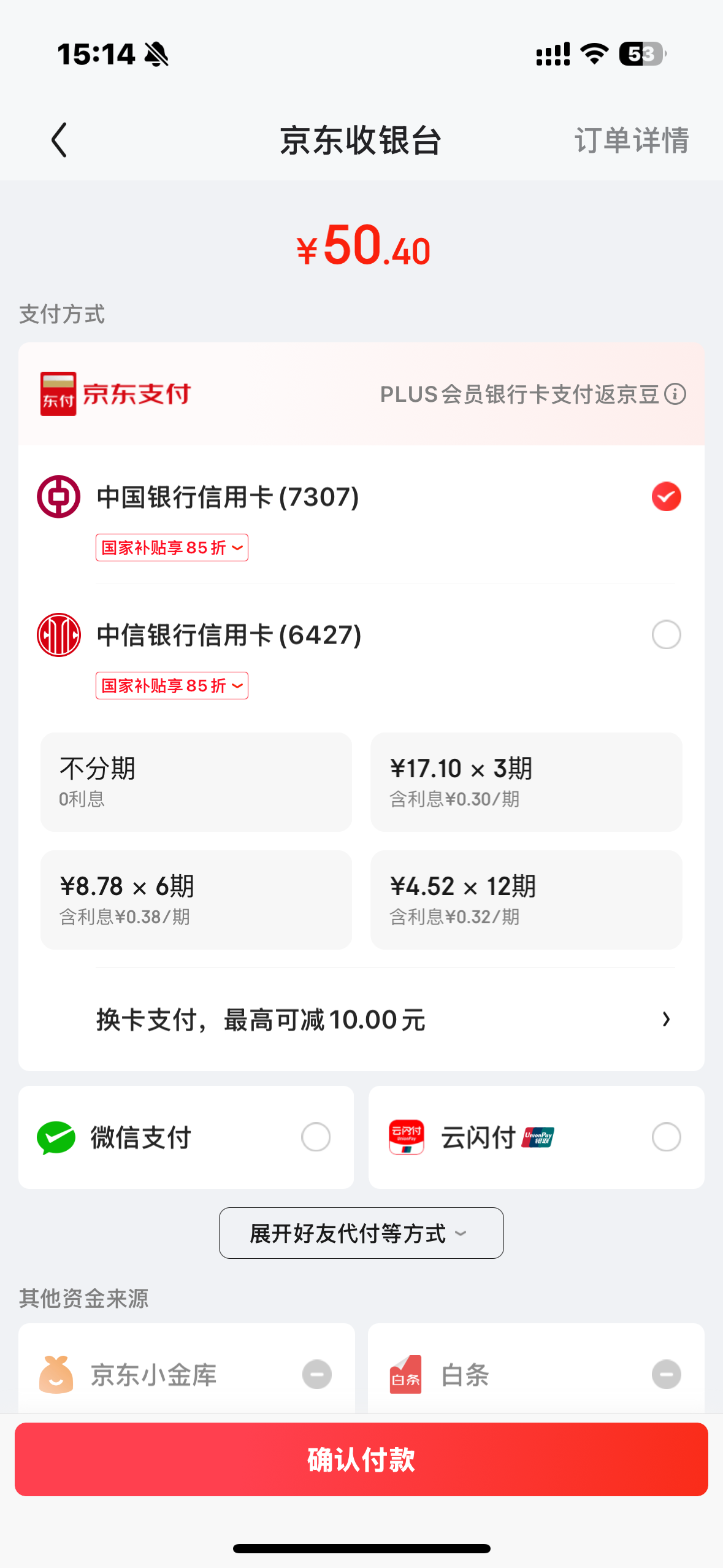Expand 国家补贴享85折 tag under 中信银行信用卡
The height and width of the screenshot is (1568, 723).
tap(172, 686)
